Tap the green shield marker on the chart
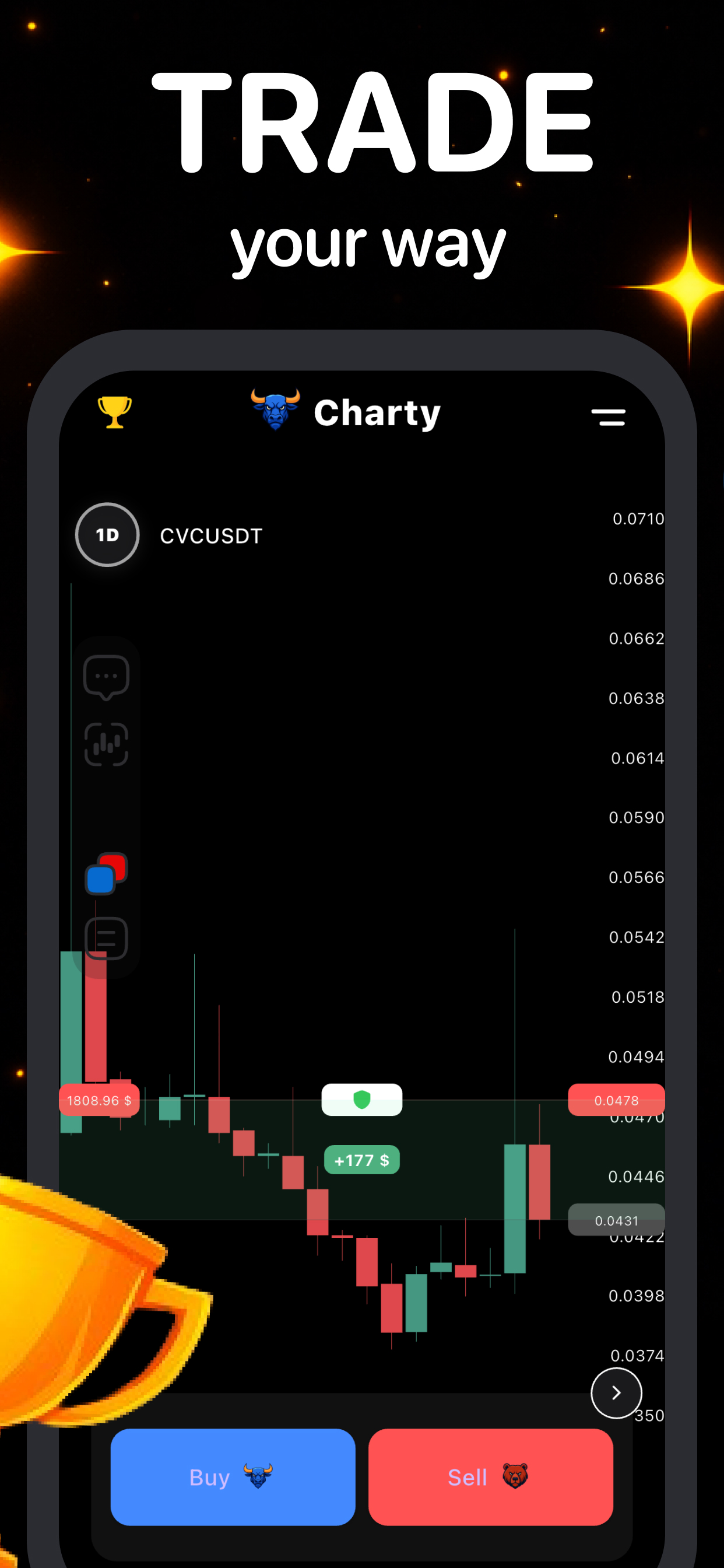 coord(362,1100)
